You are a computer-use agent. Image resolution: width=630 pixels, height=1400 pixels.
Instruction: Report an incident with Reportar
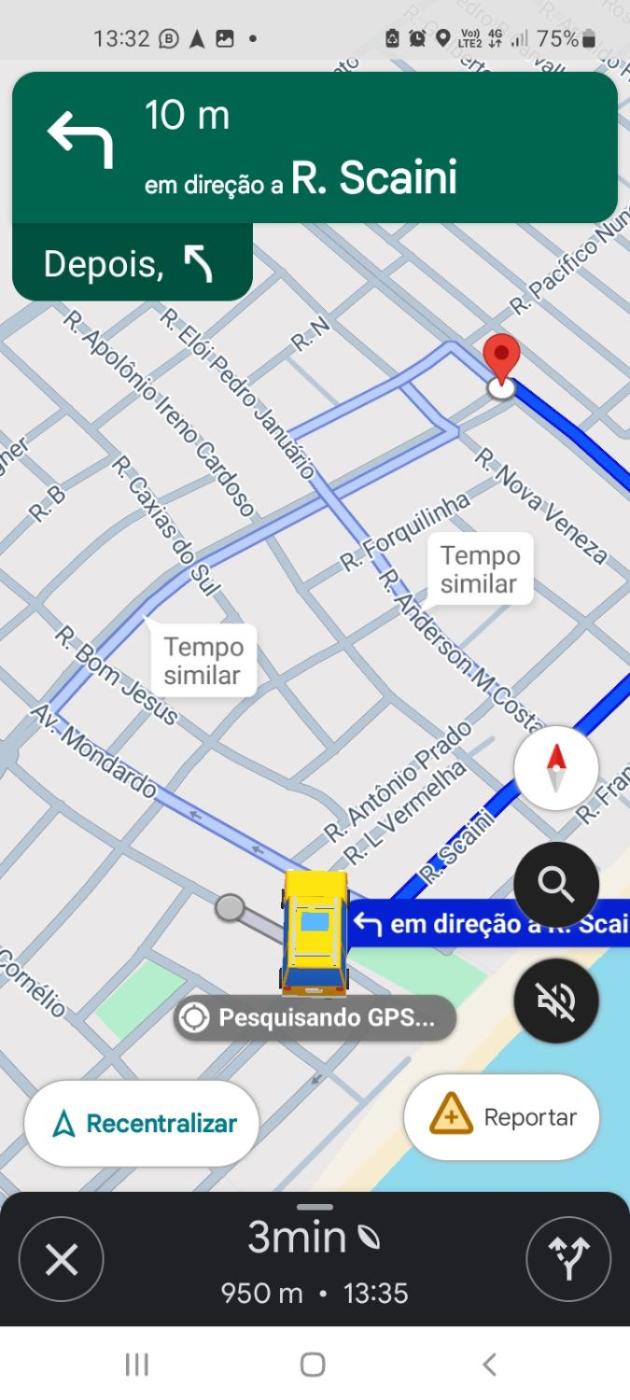(502, 1117)
